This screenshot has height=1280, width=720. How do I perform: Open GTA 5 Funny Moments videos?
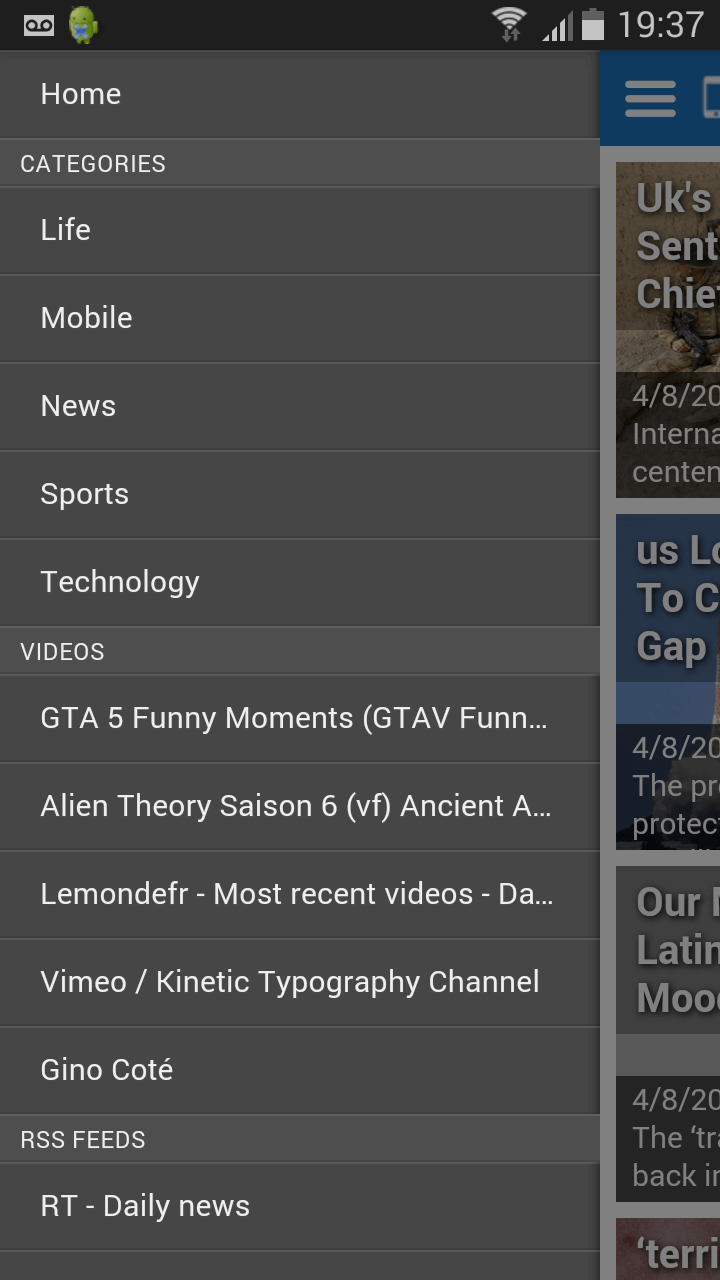point(300,718)
